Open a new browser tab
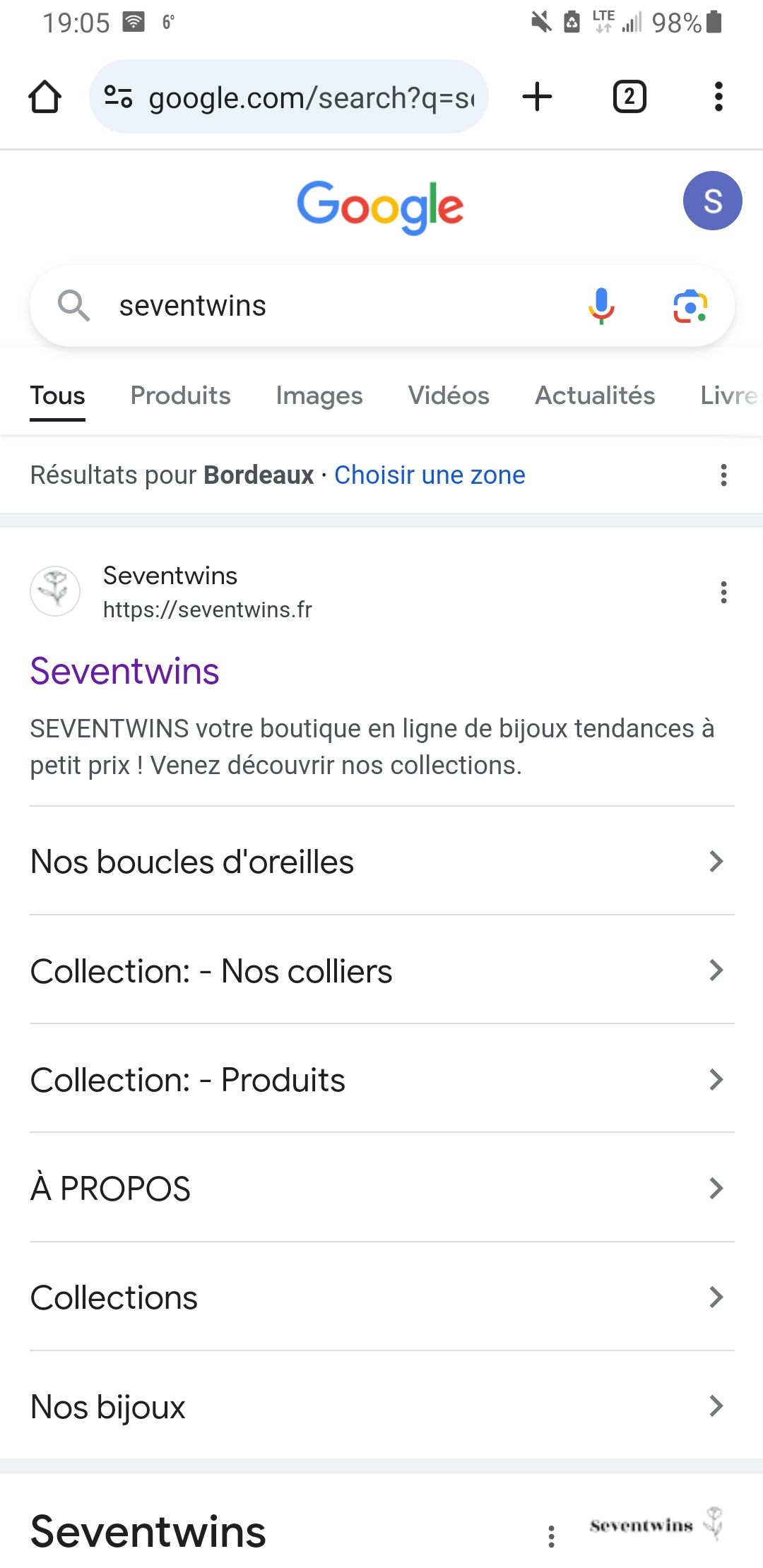The image size is (763, 1568). tap(537, 97)
